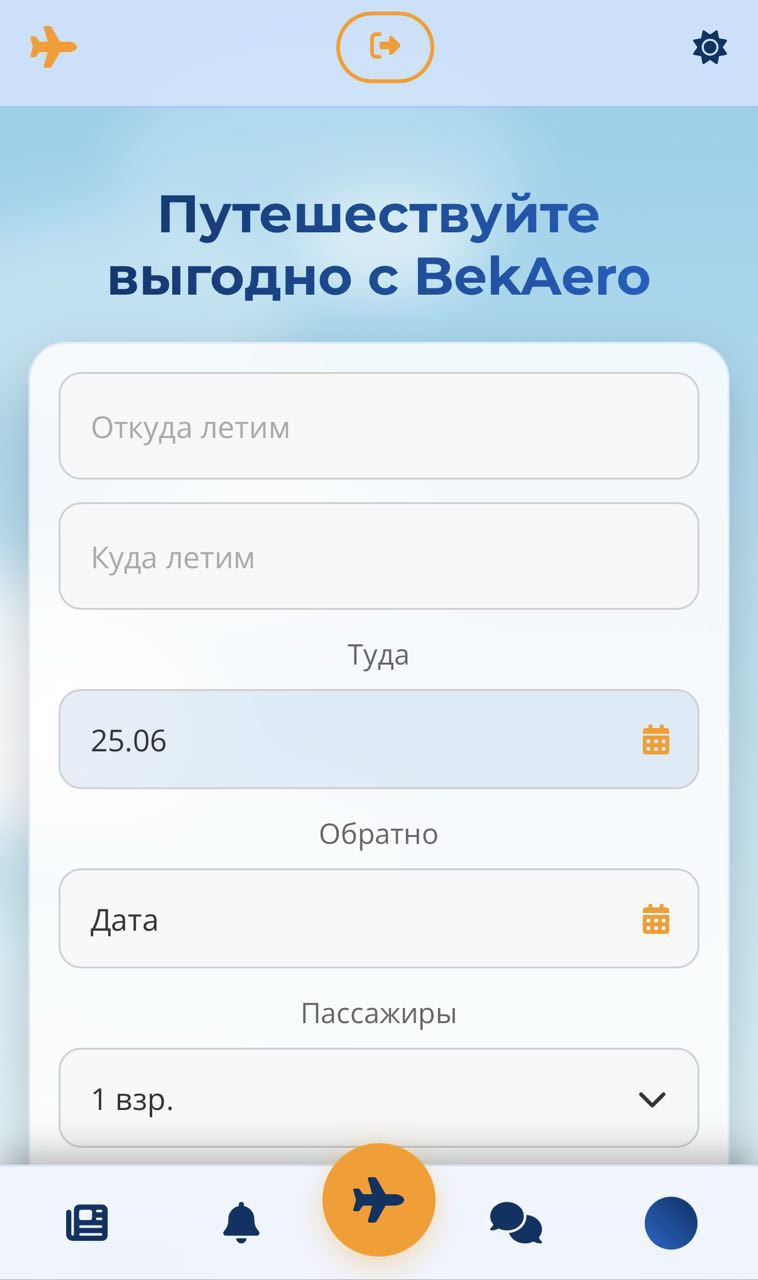The width and height of the screenshot is (758, 1280).
Task: Choose a return date in 'Обратно' field
Action: tap(379, 918)
